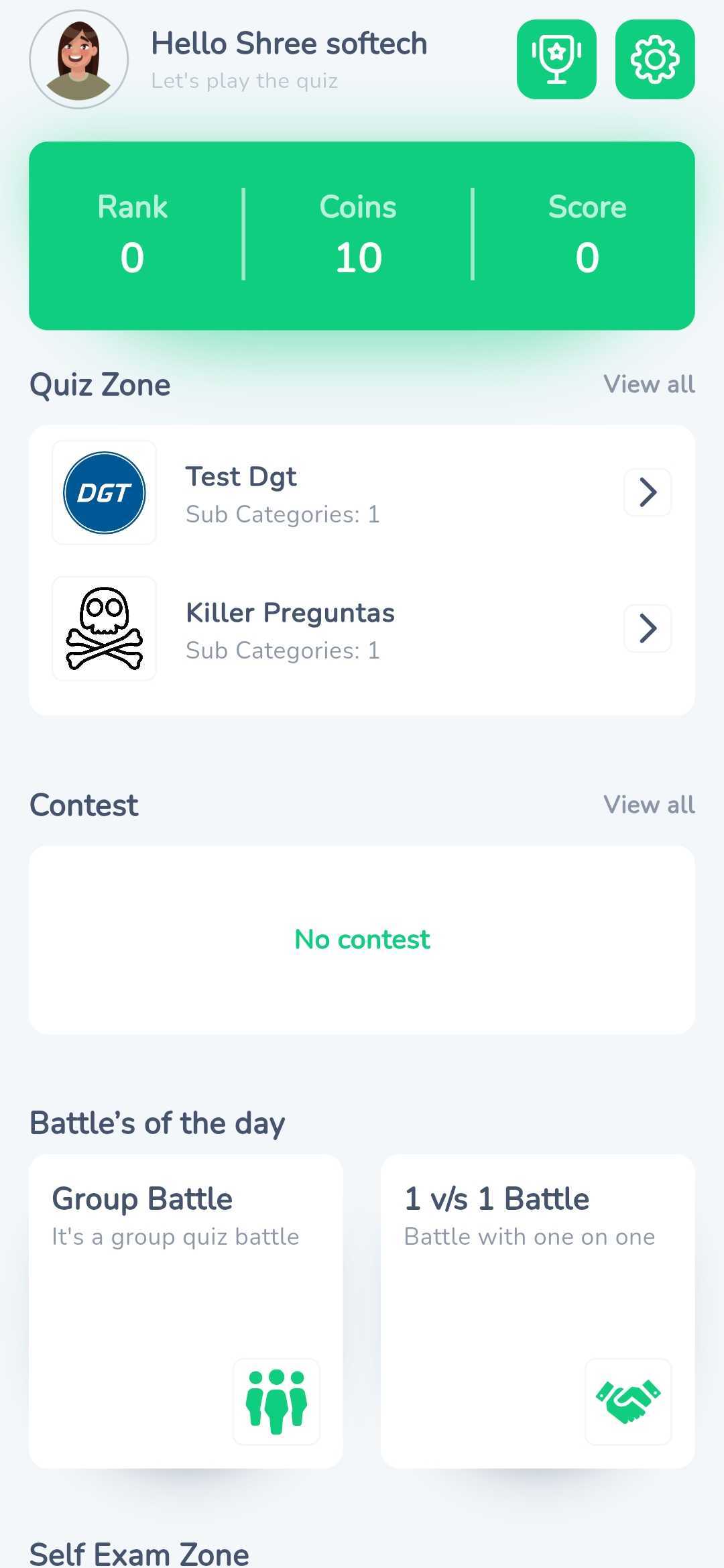Open the Test Dgt quiz category
This screenshot has height=1568, width=724.
[x=362, y=493]
